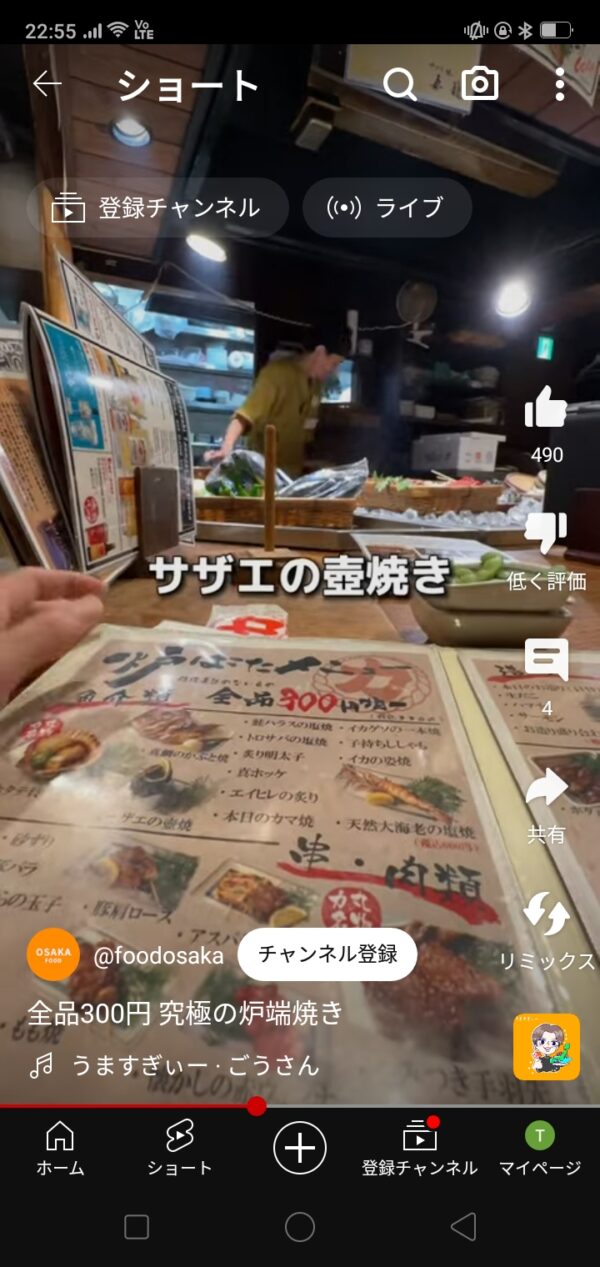Select the ライブ chip
The width and height of the screenshot is (600, 1267).
pyautogui.click(x=386, y=208)
